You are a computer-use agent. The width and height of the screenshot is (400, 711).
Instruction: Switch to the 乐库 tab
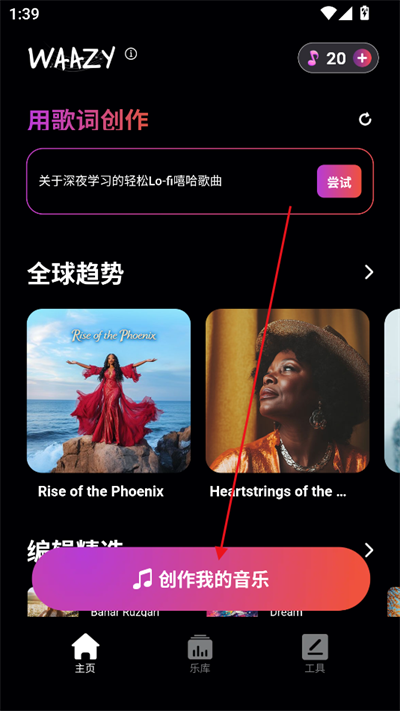(200, 653)
